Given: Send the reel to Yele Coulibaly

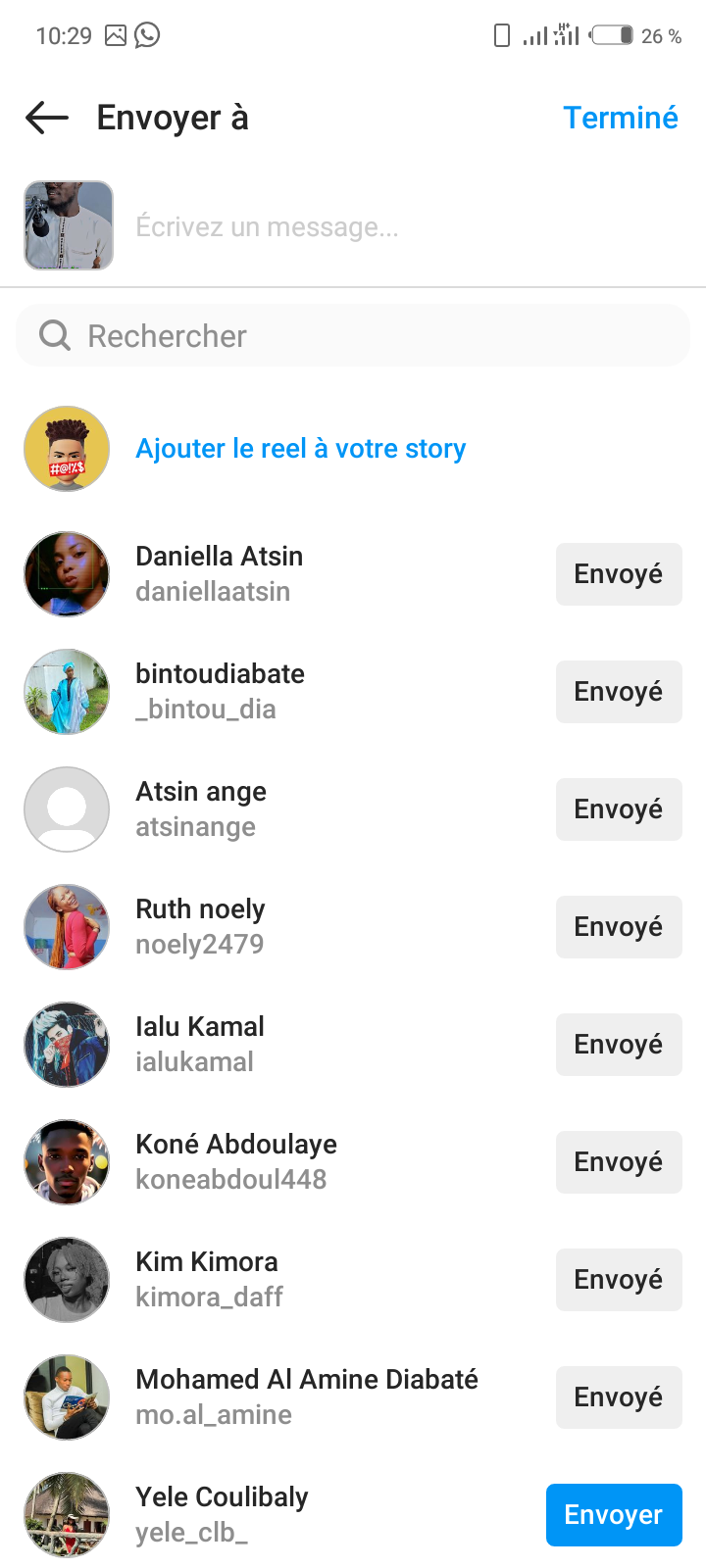Looking at the screenshot, I should pos(614,1515).
